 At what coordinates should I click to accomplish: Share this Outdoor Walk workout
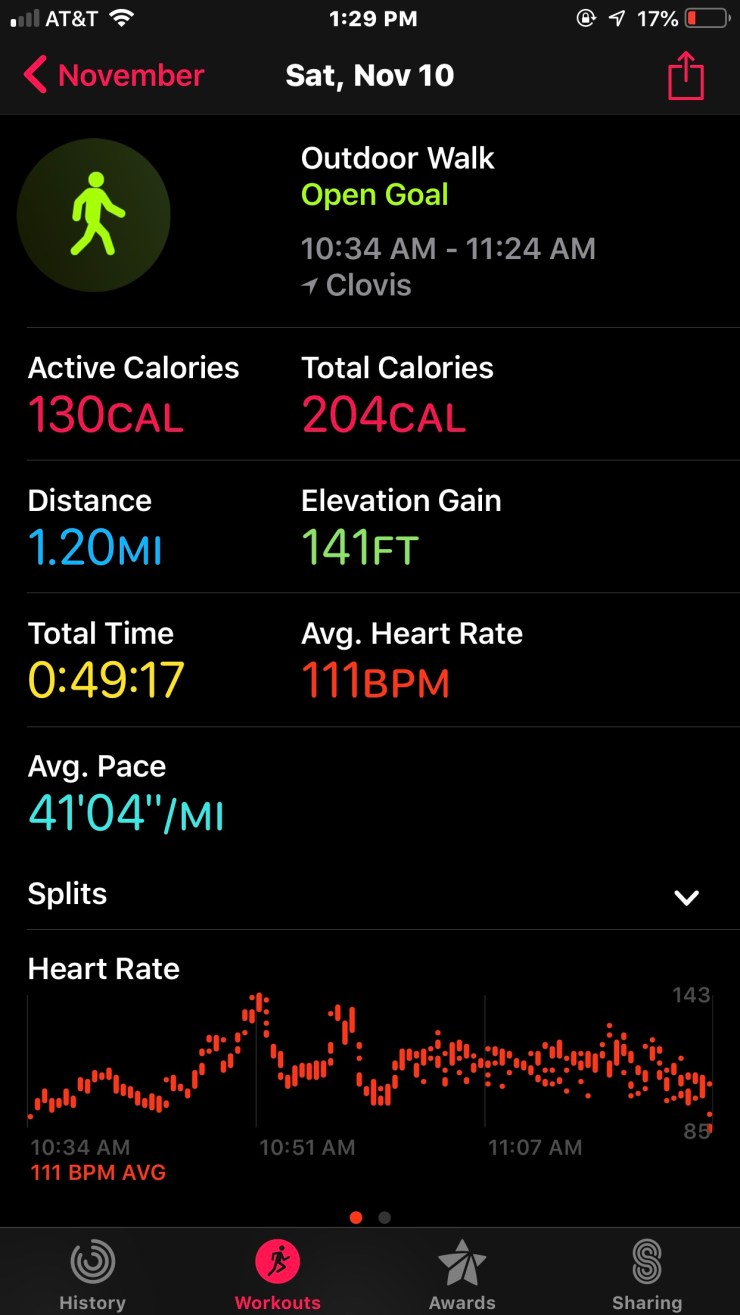coord(686,76)
